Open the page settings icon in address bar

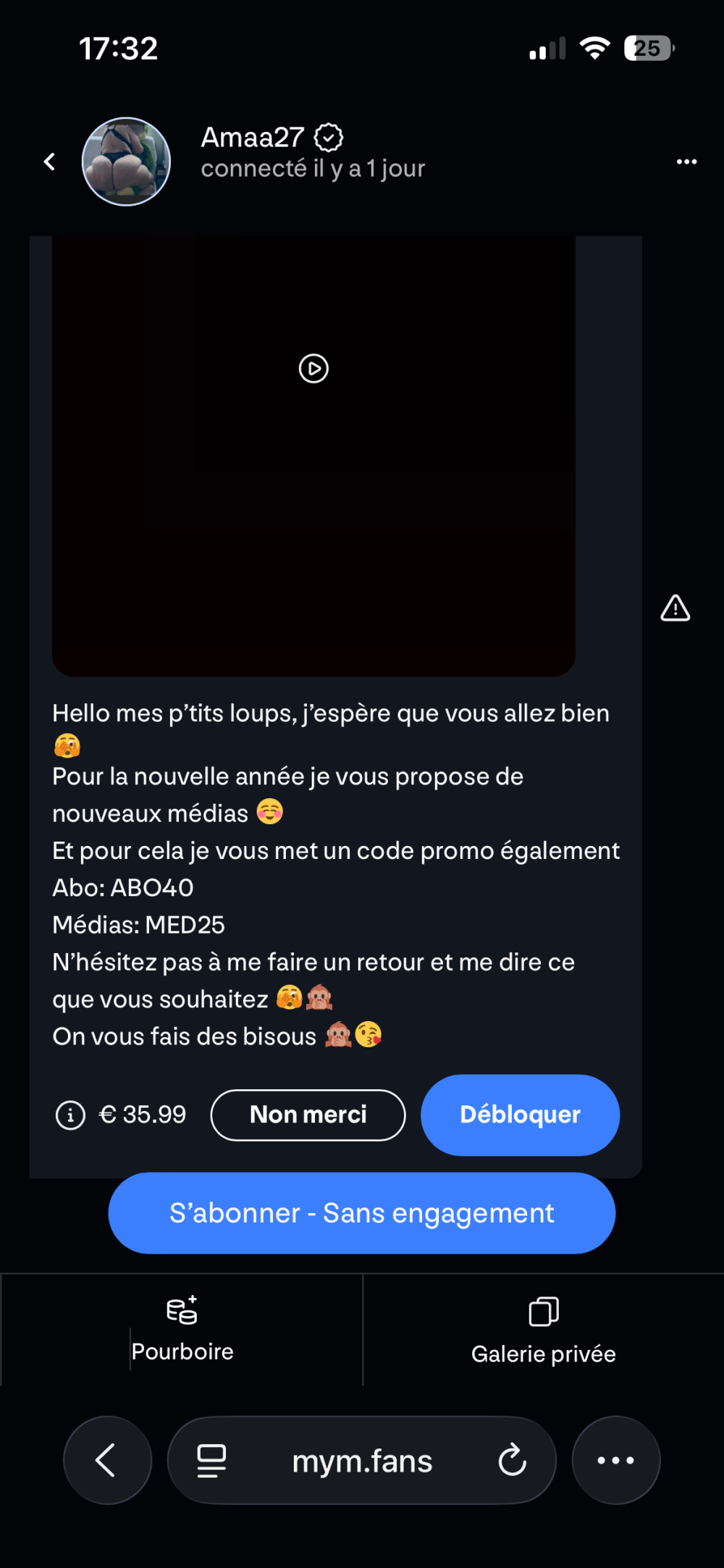click(x=211, y=1460)
